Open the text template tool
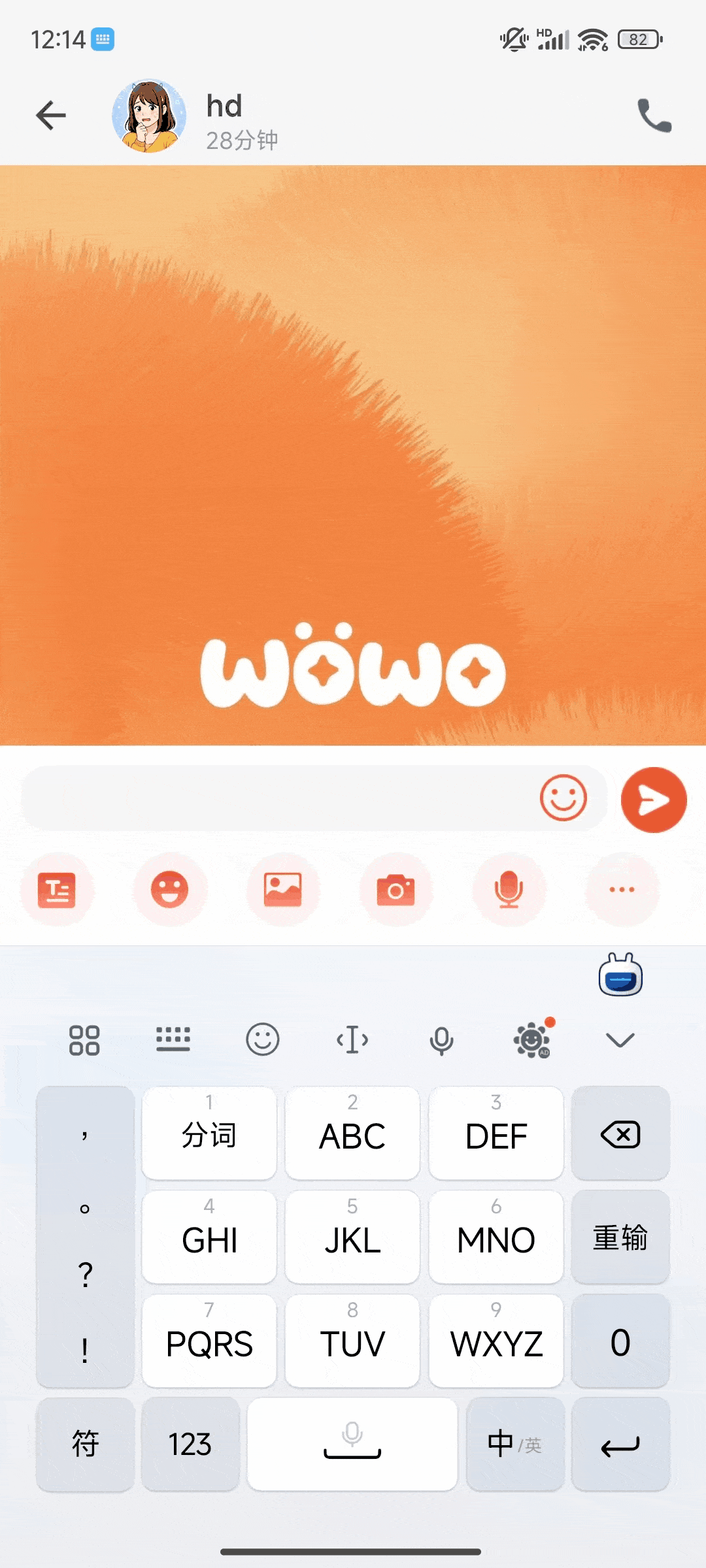This screenshot has height=1568, width=706. (57, 889)
